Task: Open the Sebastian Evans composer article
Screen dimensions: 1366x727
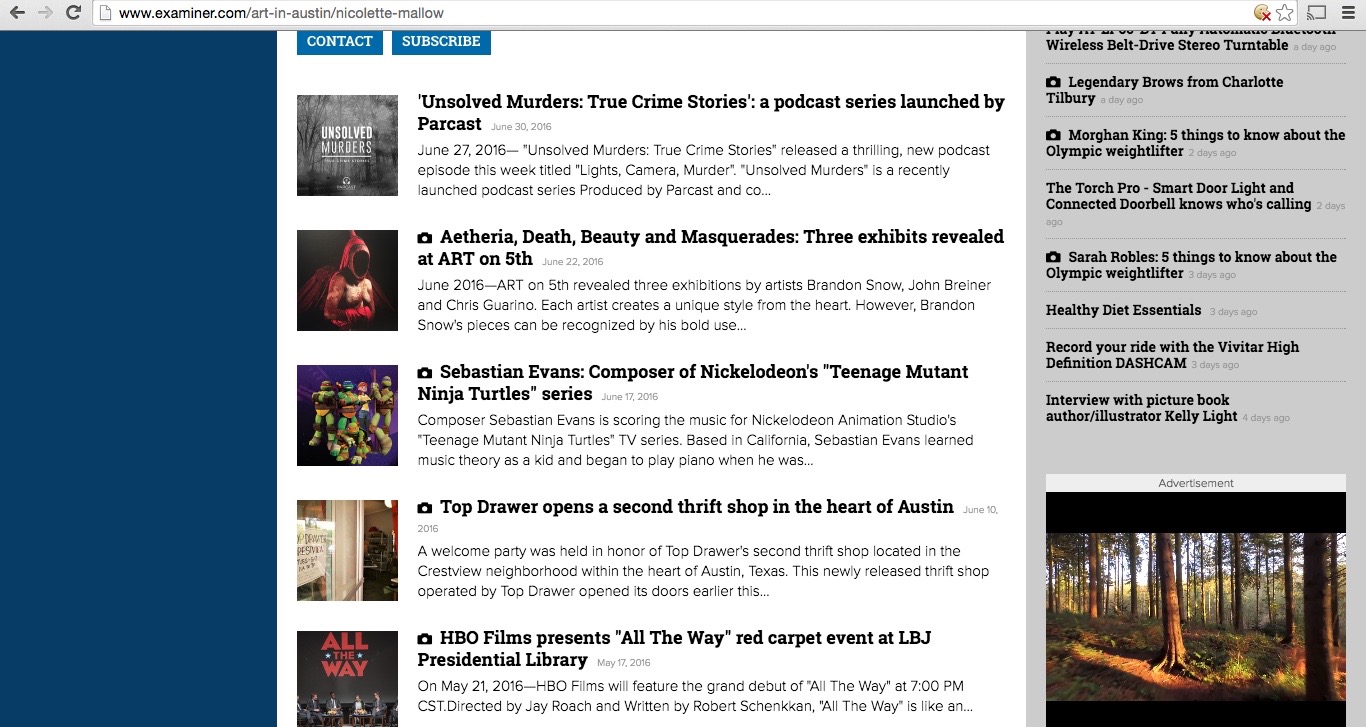Action: click(703, 372)
